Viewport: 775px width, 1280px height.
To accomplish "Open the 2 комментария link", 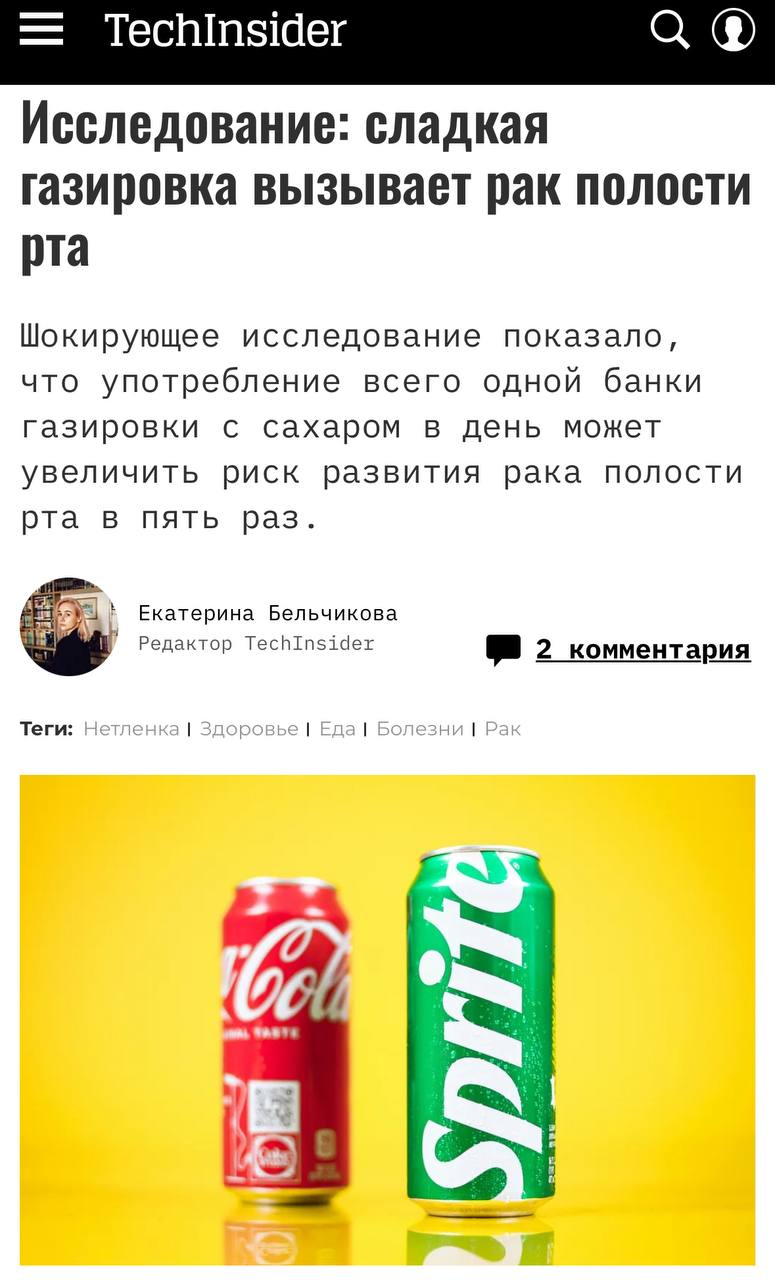I will click(642, 649).
